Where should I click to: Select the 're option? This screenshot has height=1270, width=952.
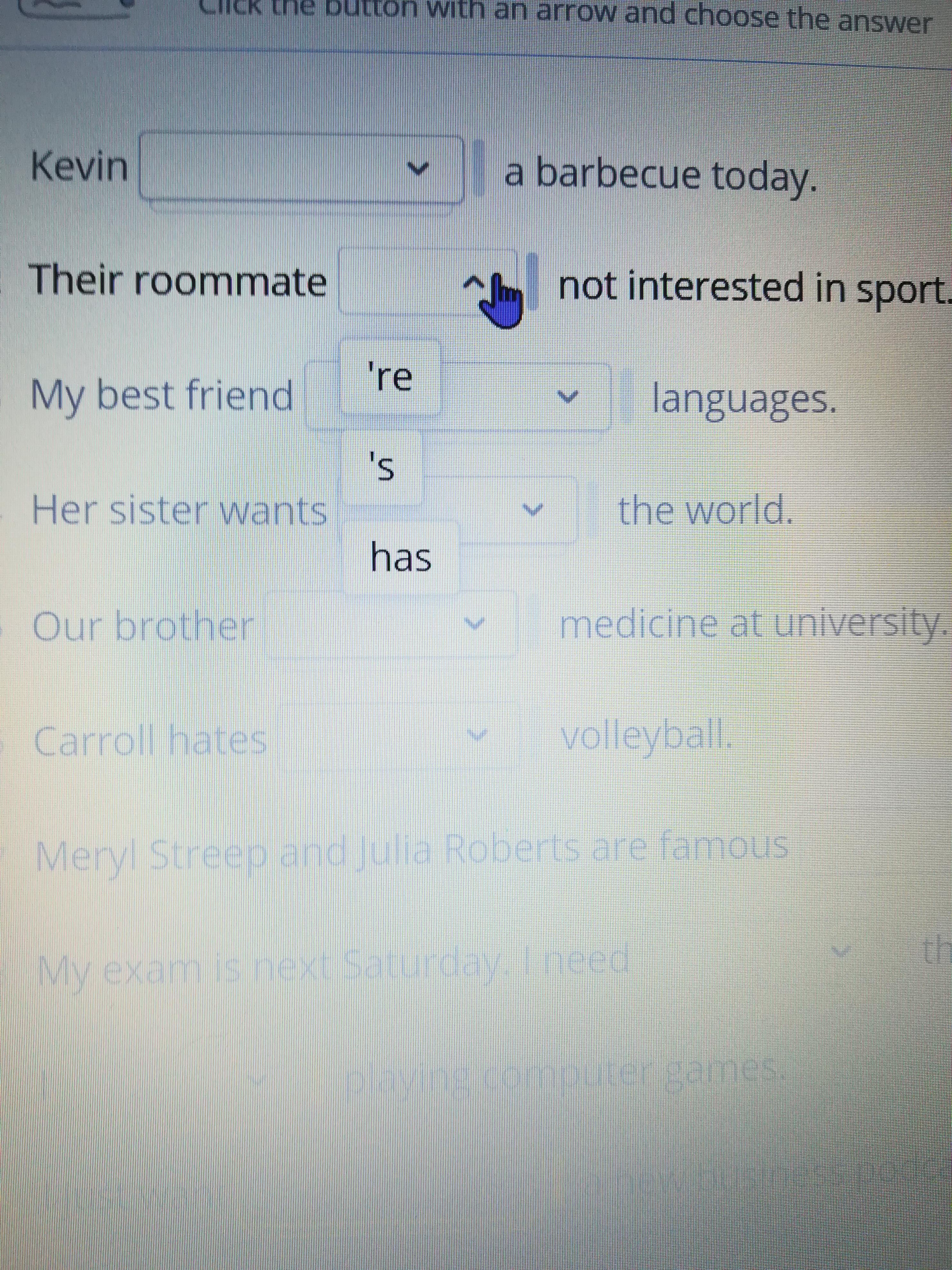coord(390,377)
